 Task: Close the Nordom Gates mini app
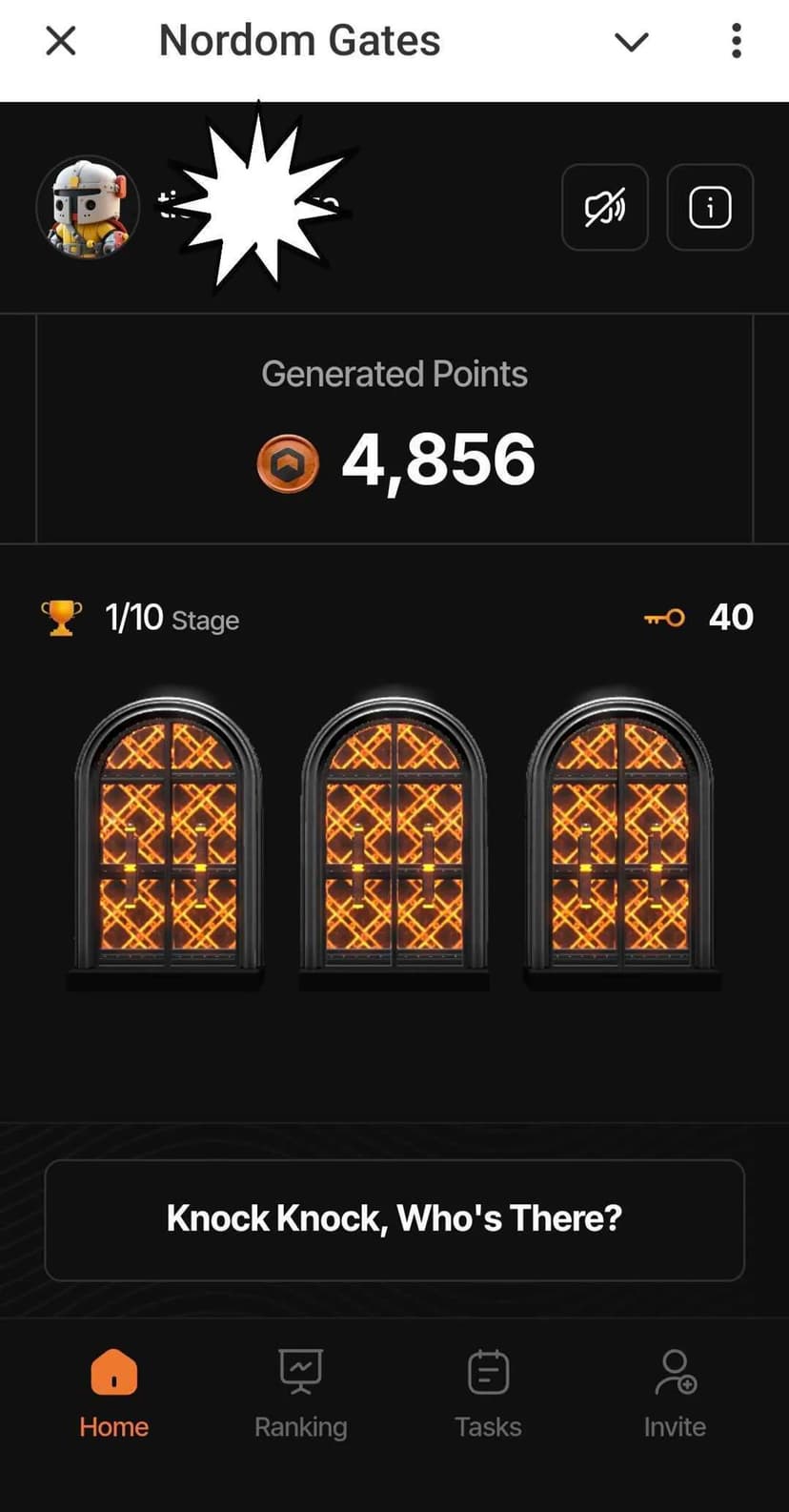[61, 41]
